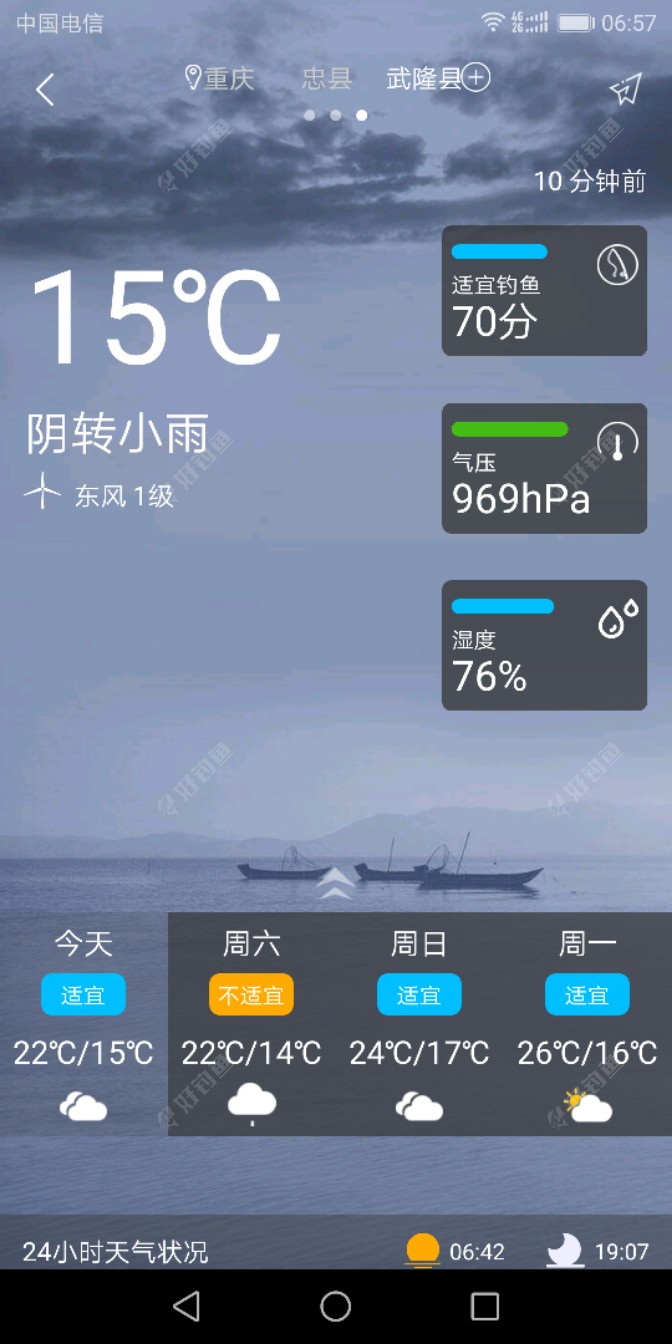Open the 气压 969hPa pressure card
This screenshot has height=1344, width=672.
(x=544, y=468)
